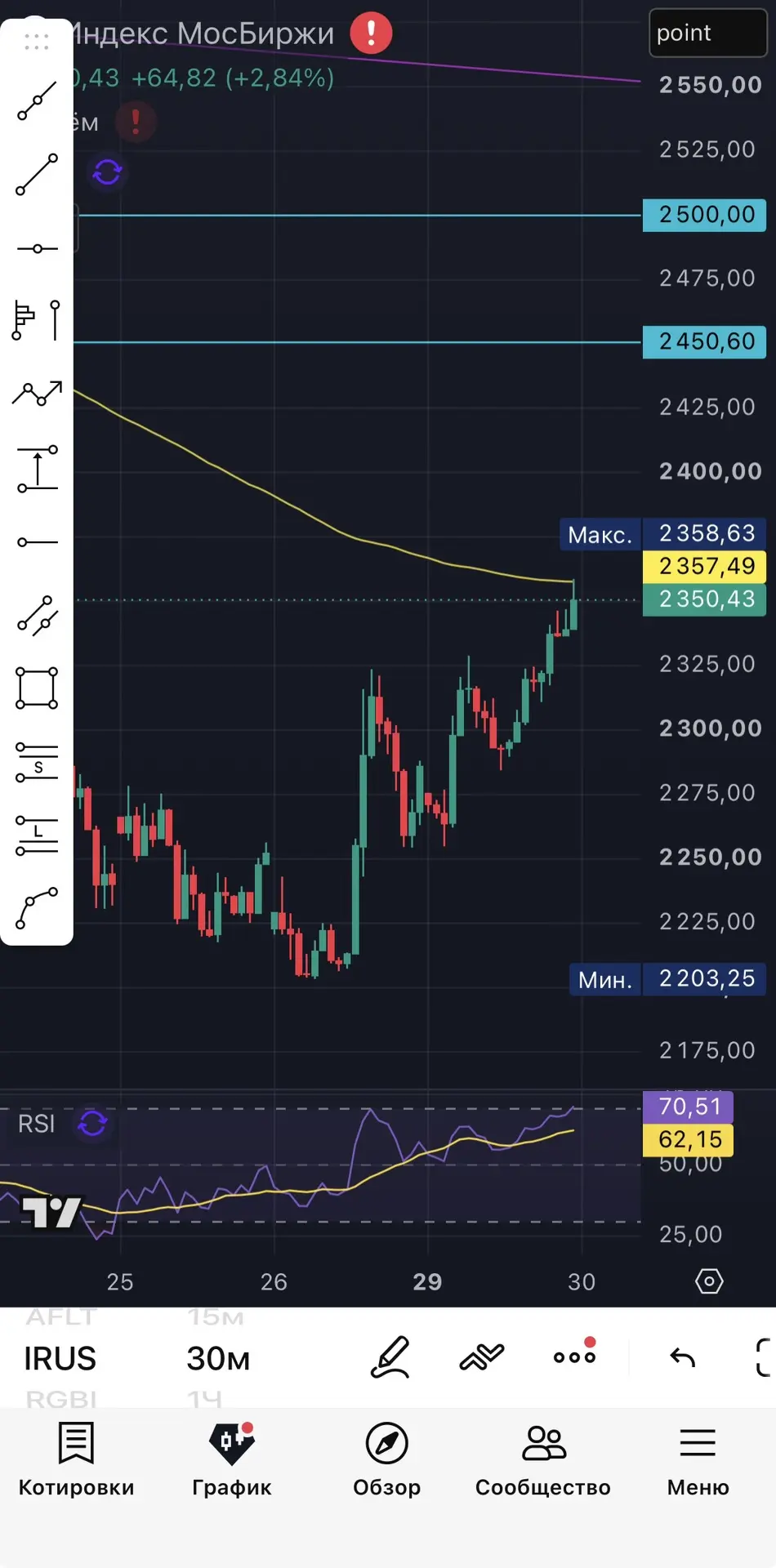Select the horizontal line tool
Image resolution: width=776 pixels, height=1568 pixels.
(x=37, y=248)
